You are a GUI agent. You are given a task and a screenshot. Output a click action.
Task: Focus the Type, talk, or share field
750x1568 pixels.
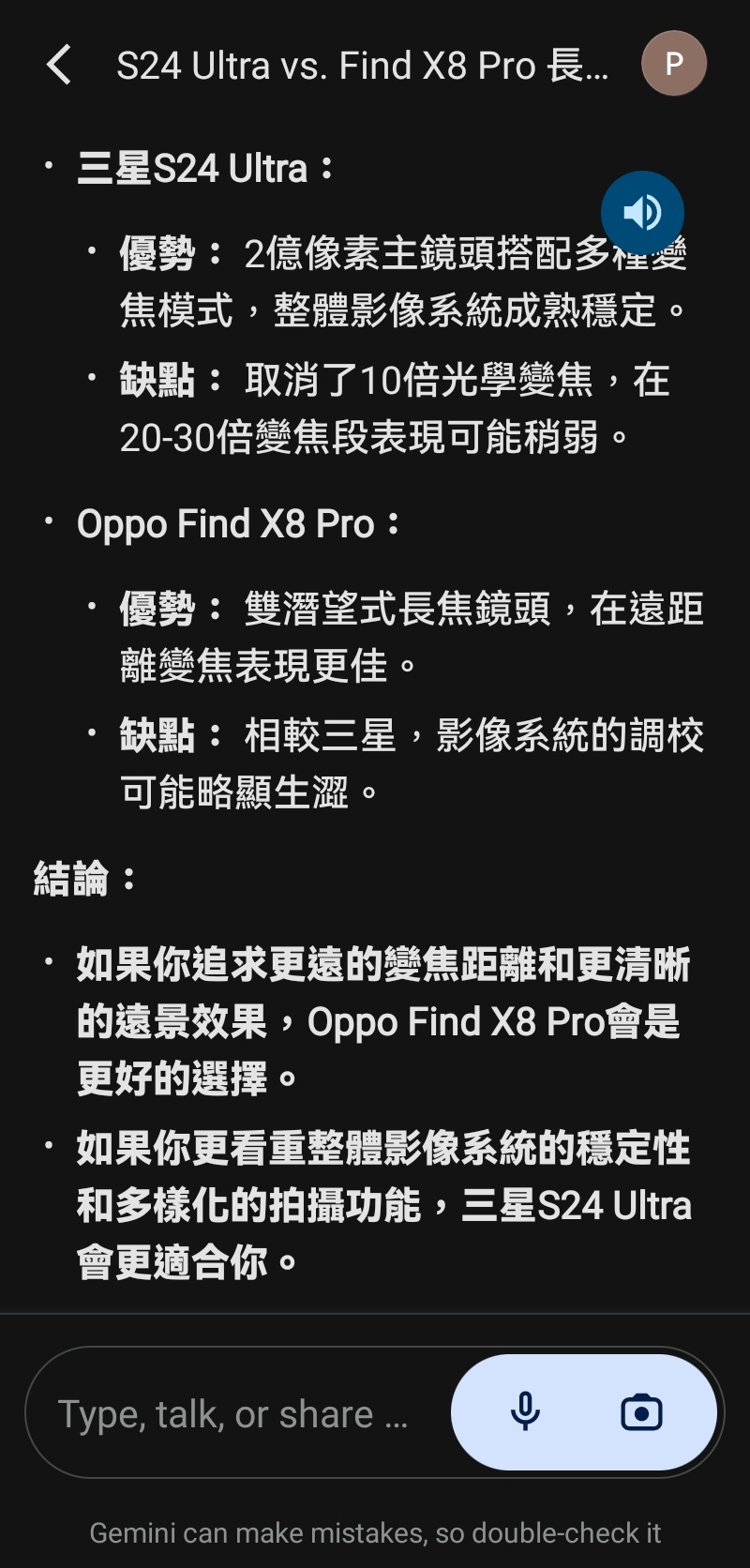tap(234, 1413)
